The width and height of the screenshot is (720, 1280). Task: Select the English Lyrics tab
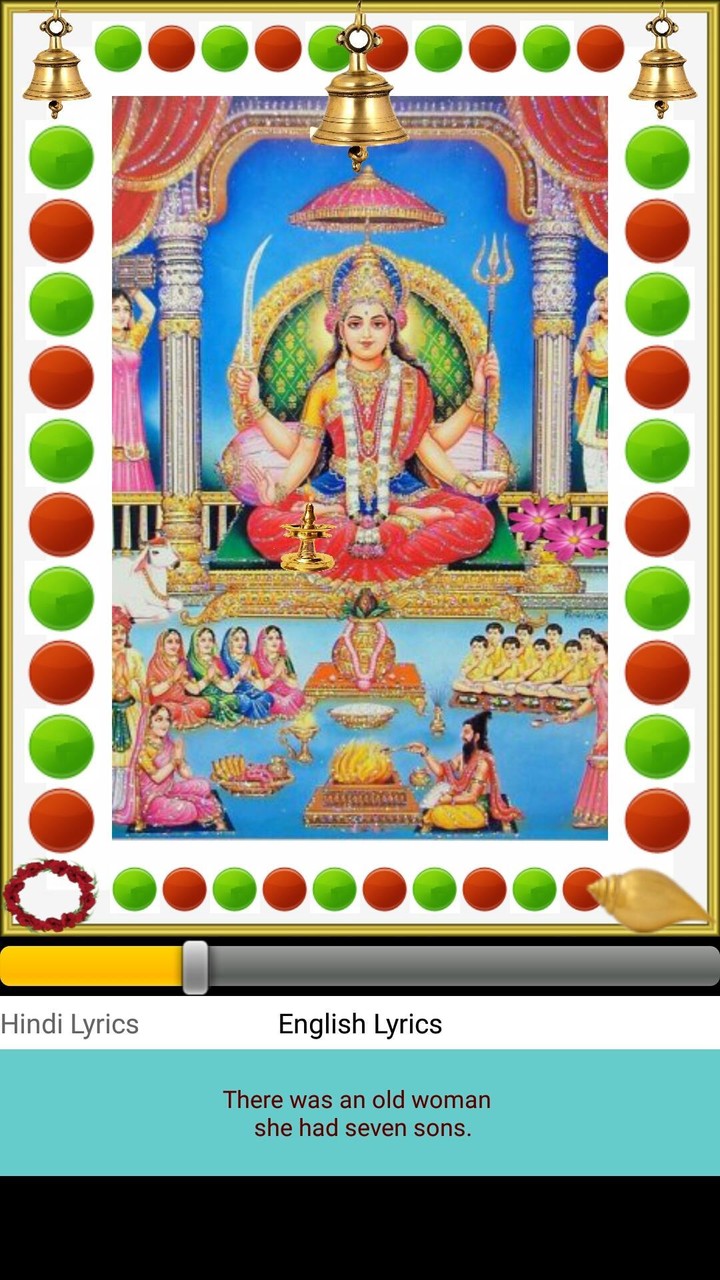coord(360,1024)
